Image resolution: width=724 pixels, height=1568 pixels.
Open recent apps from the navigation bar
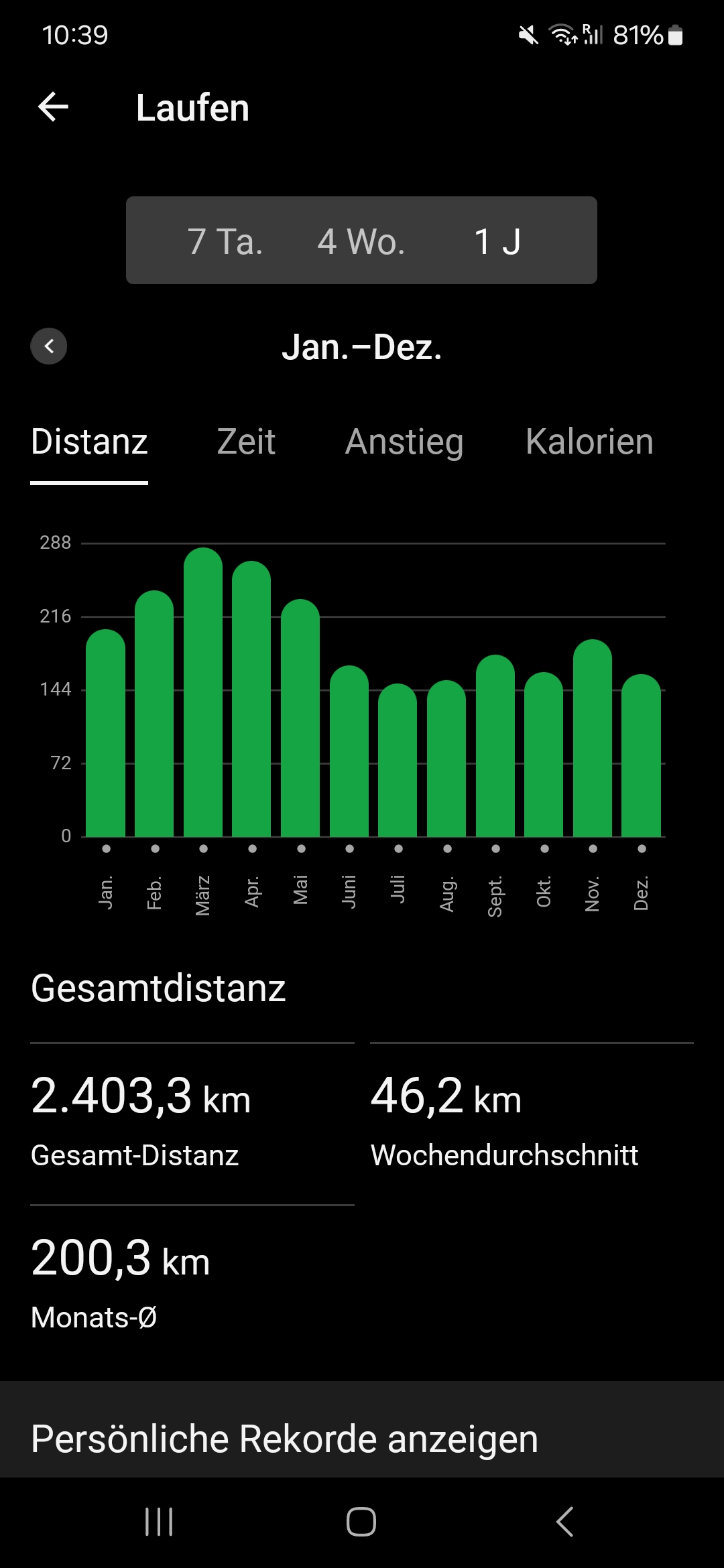[159, 1521]
